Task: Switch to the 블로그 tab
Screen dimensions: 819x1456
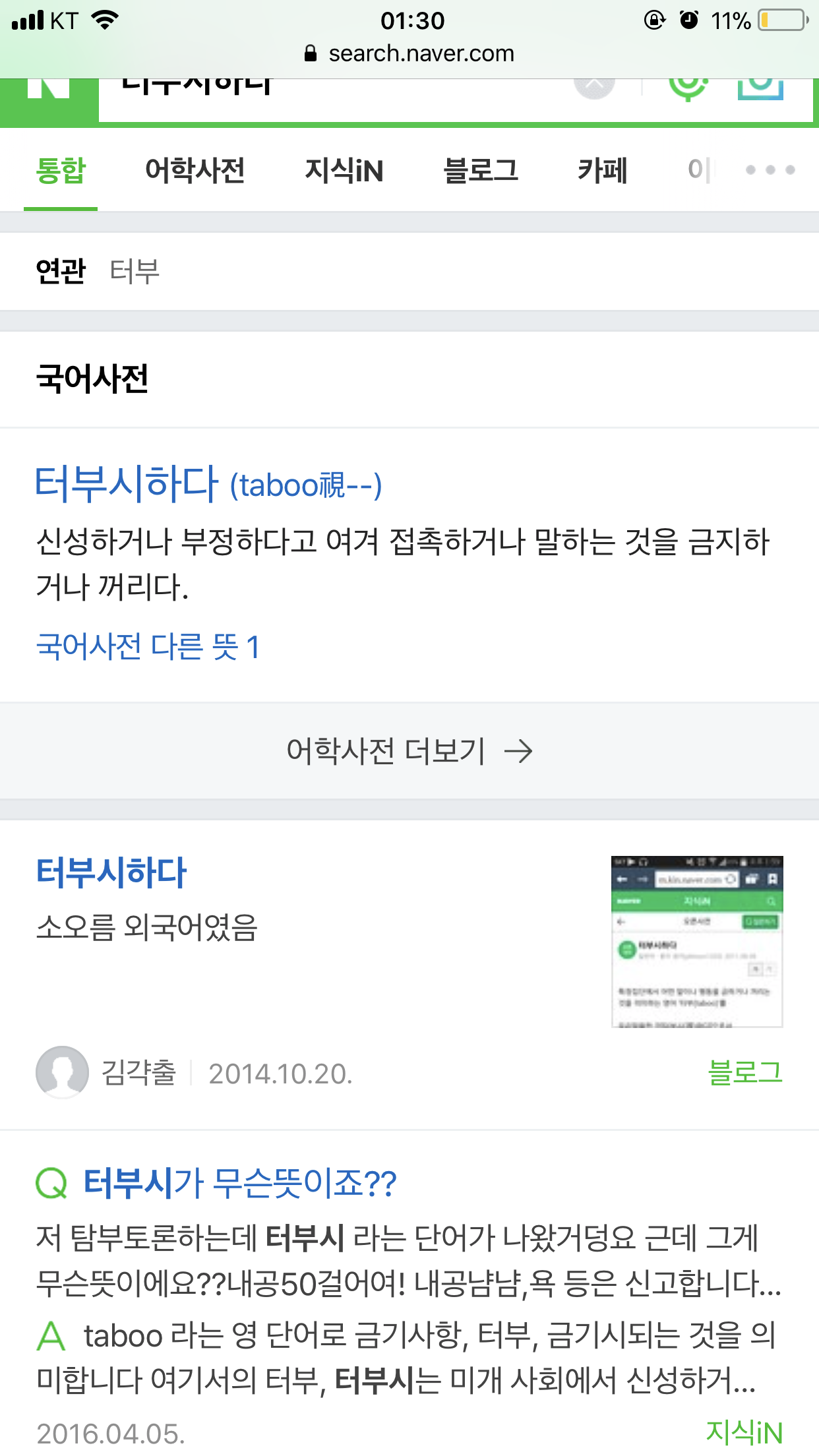Action: coord(481,170)
